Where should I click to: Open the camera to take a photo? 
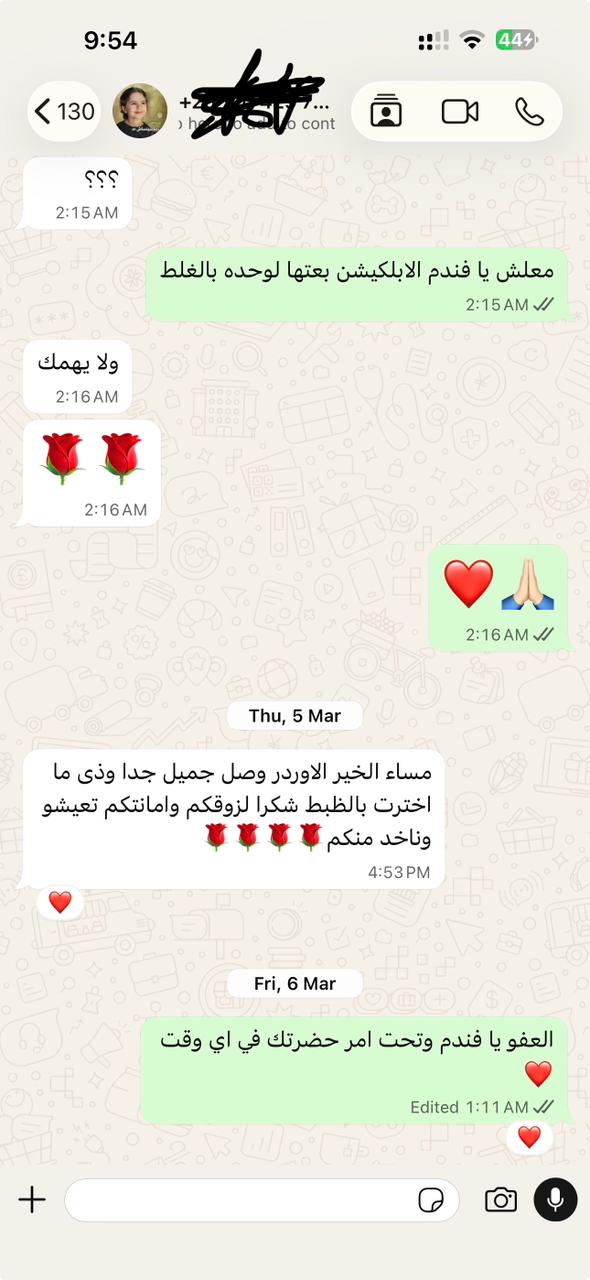pos(500,1200)
